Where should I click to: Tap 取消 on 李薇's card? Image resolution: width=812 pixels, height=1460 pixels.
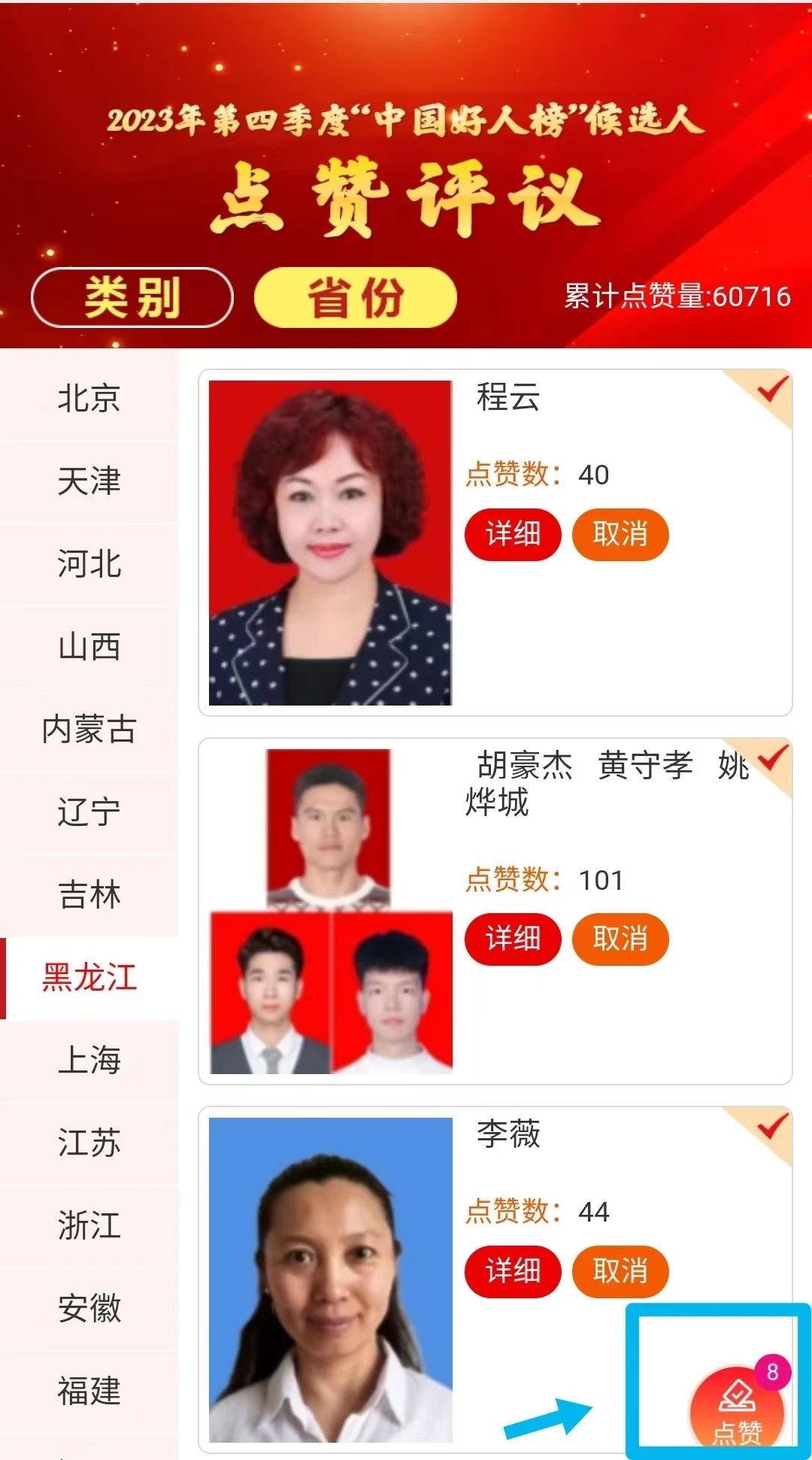click(x=620, y=1270)
